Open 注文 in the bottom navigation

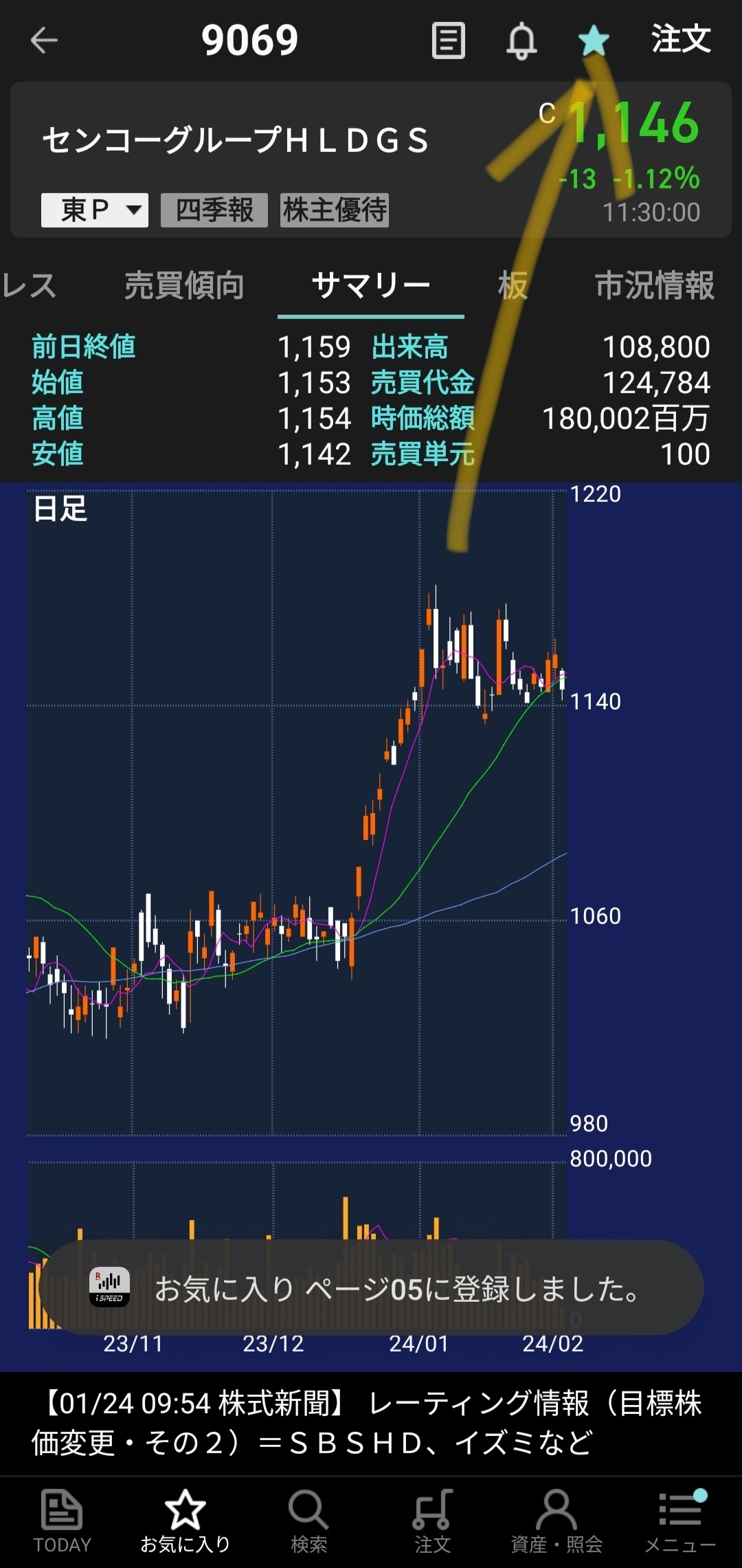coord(433,1521)
